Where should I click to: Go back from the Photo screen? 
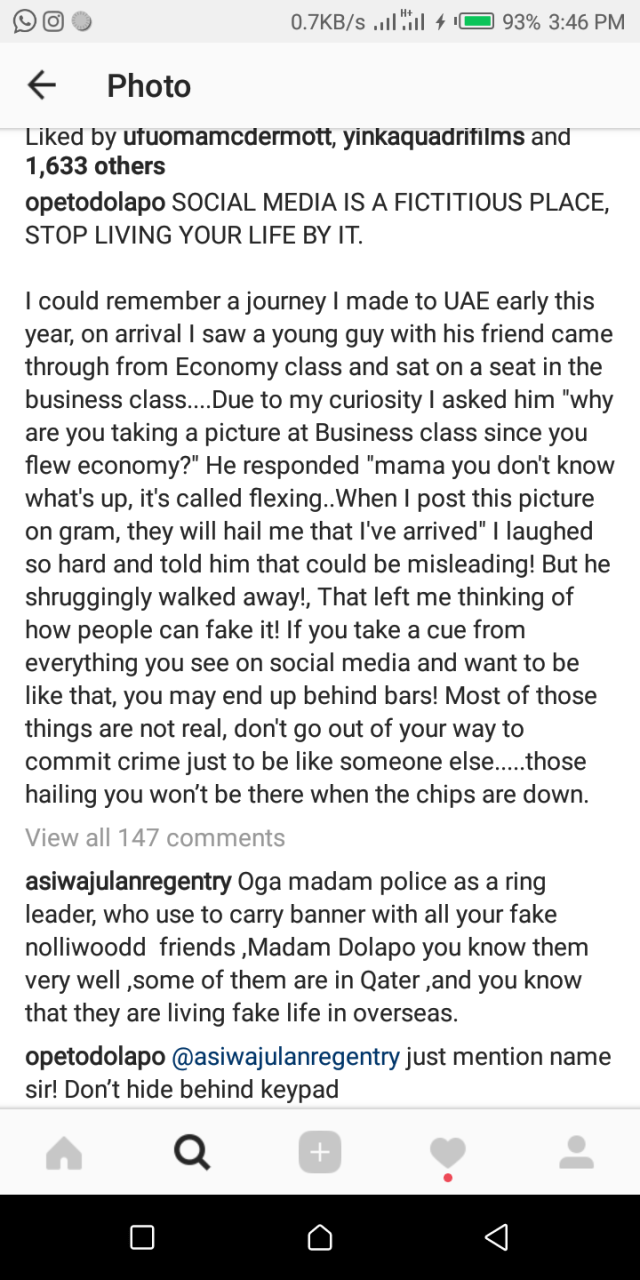[42, 86]
